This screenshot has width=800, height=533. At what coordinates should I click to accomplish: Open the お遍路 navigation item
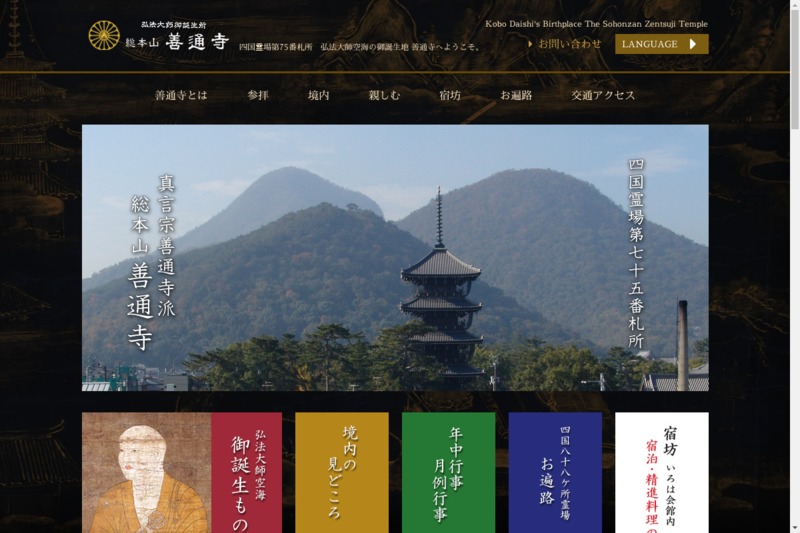[516, 95]
